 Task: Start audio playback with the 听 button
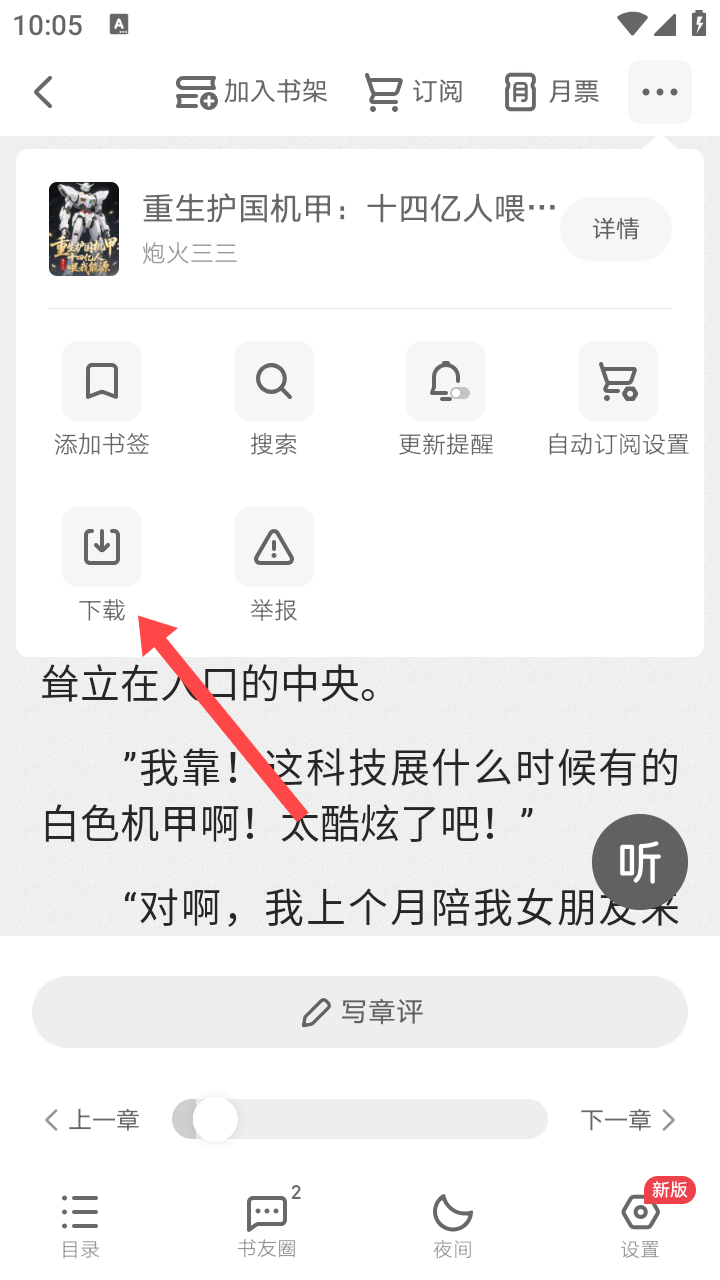[x=640, y=862]
